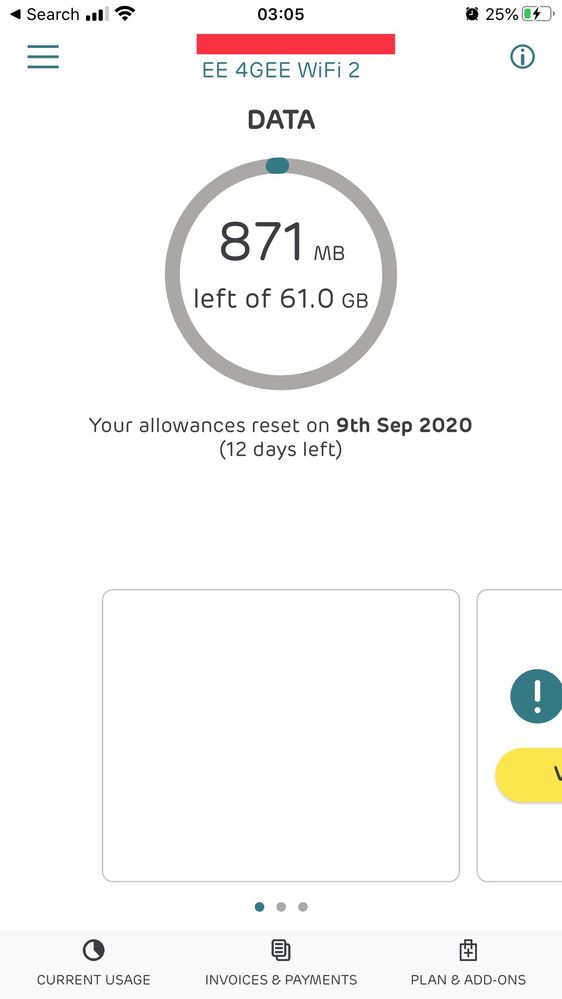This screenshot has height=999, width=562.
Task: Return to Search via back arrow
Action: pos(45,14)
